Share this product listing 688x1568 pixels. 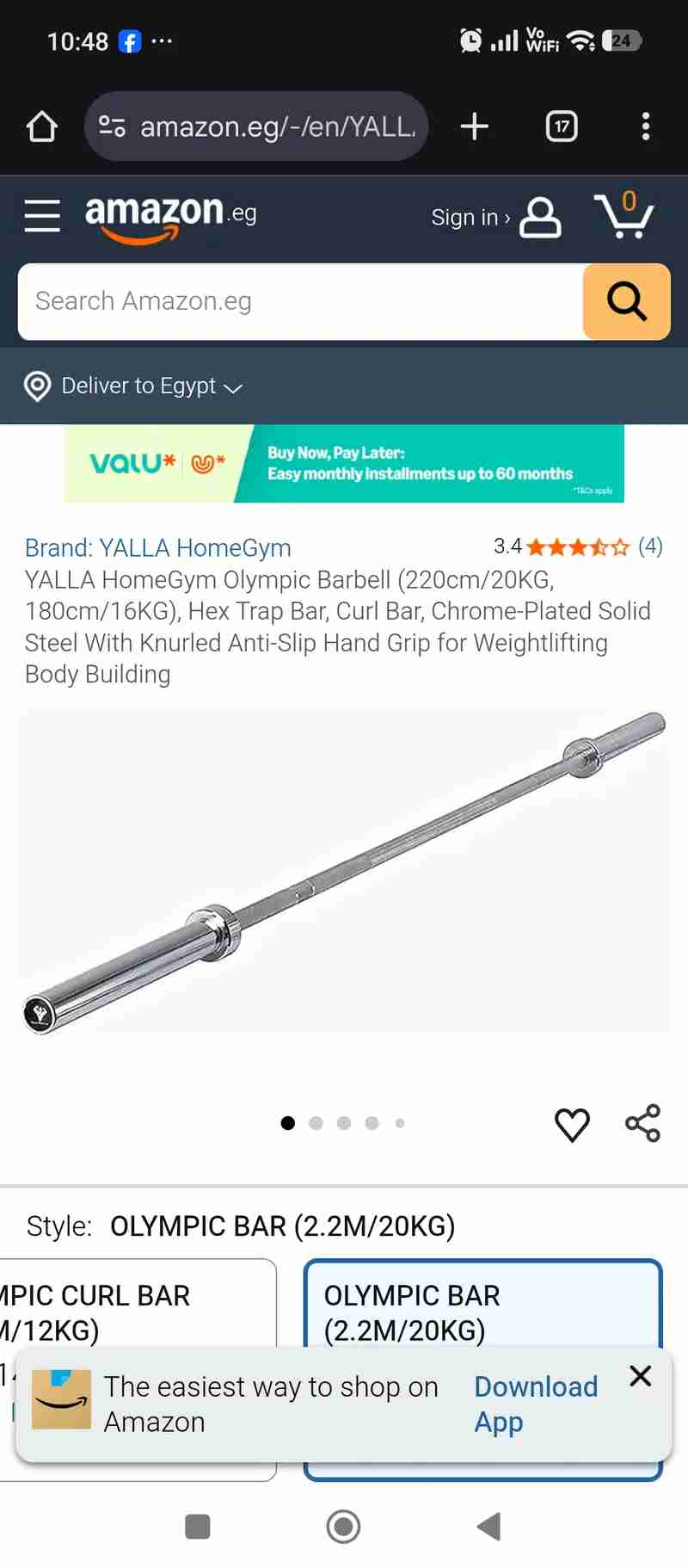642,1123
